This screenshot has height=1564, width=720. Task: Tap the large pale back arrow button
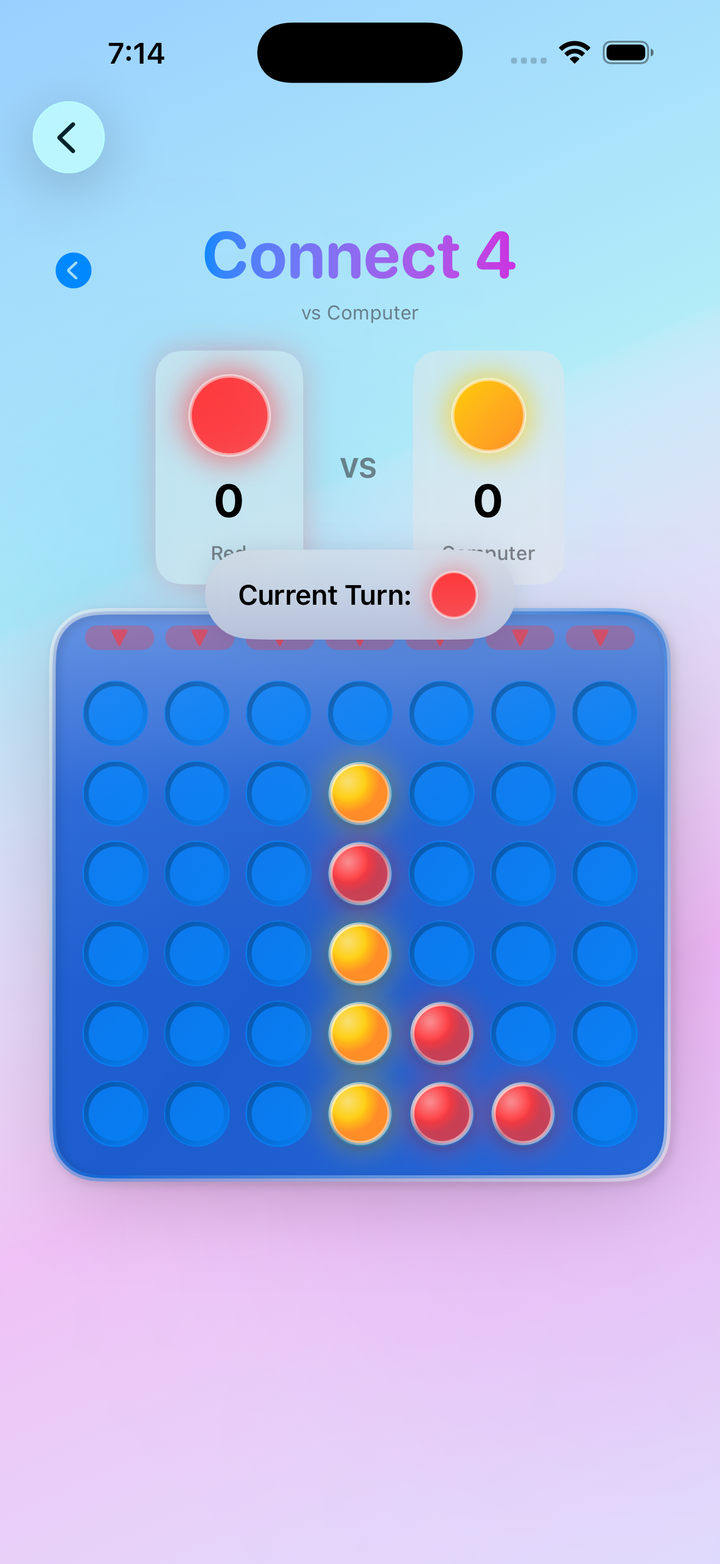tap(68, 137)
